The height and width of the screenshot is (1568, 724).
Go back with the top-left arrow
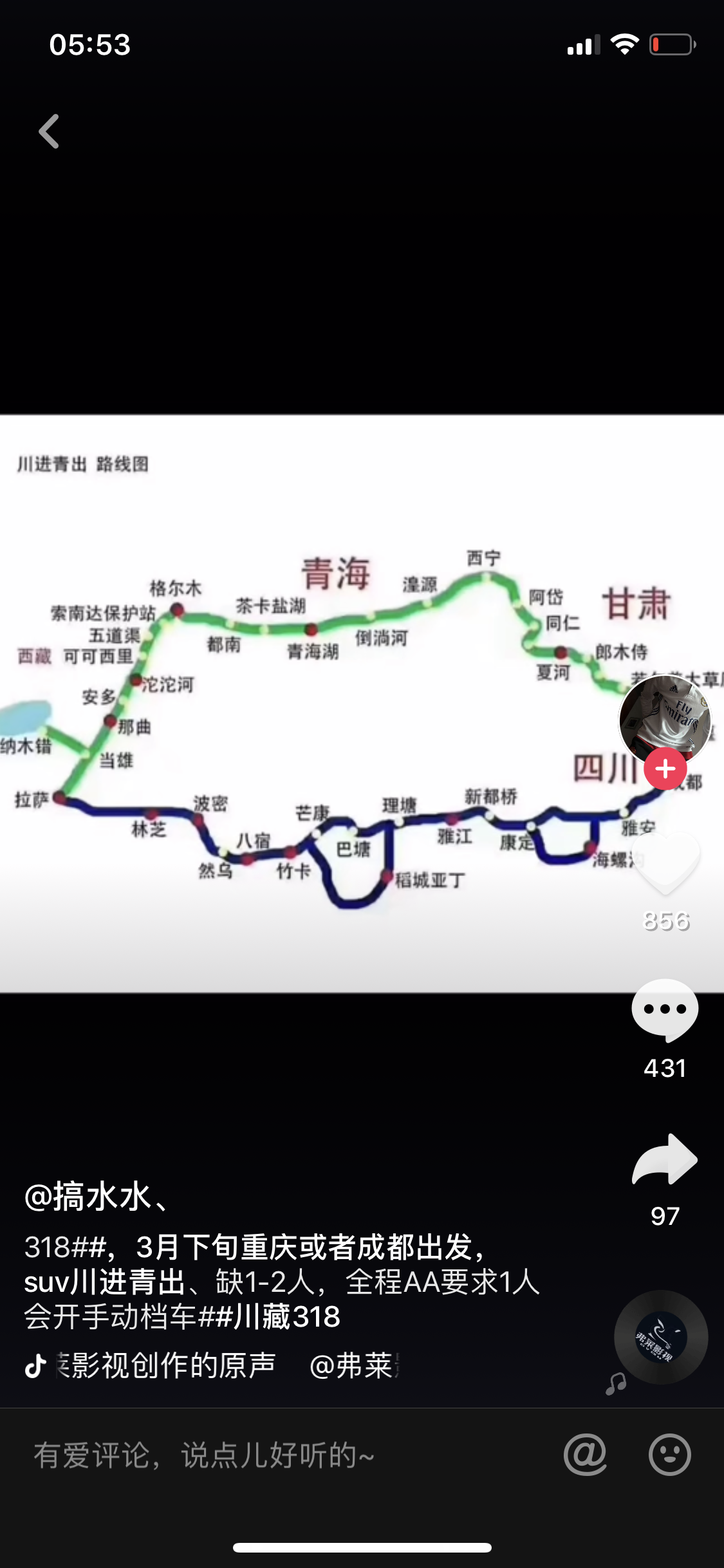tap(49, 131)
